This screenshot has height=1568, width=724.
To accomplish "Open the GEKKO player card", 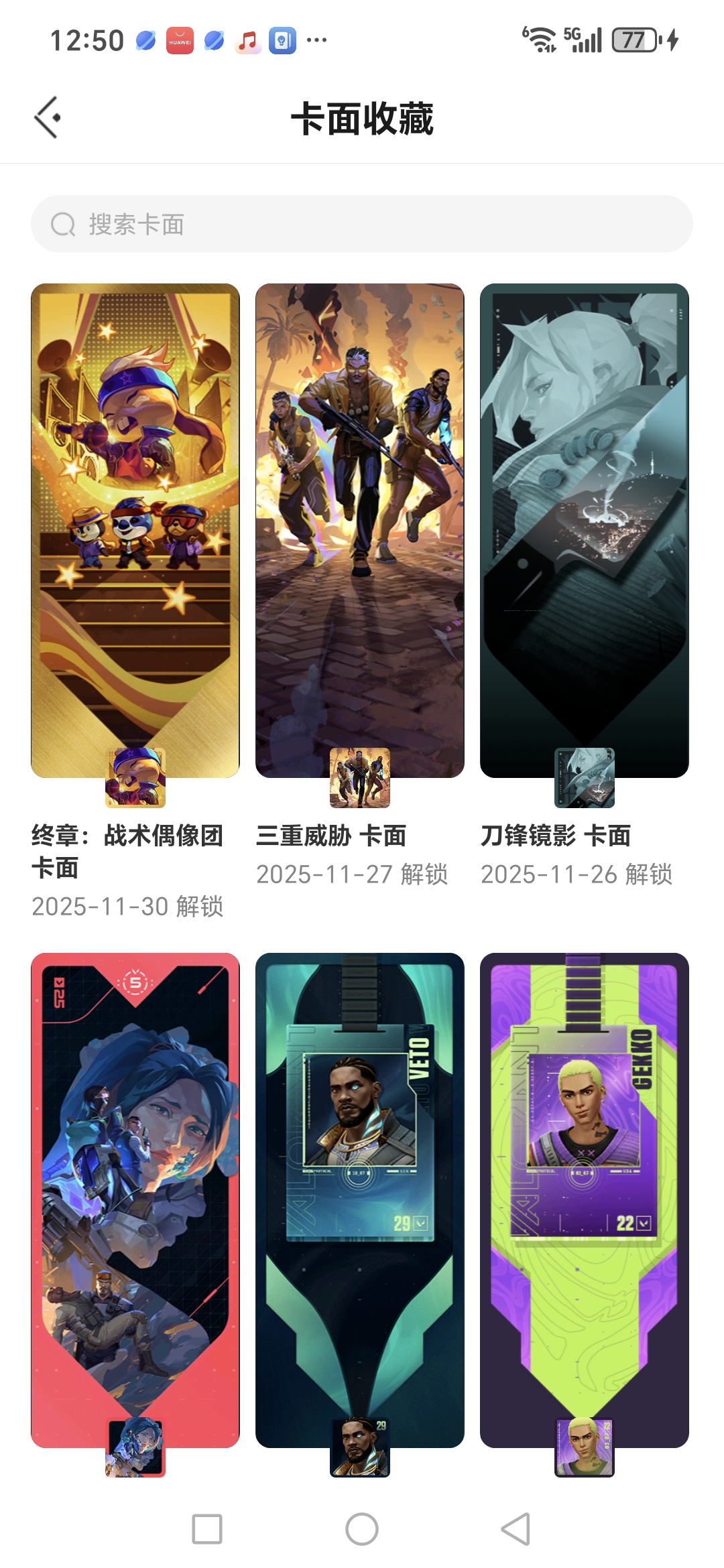I will click(585, 1199).
